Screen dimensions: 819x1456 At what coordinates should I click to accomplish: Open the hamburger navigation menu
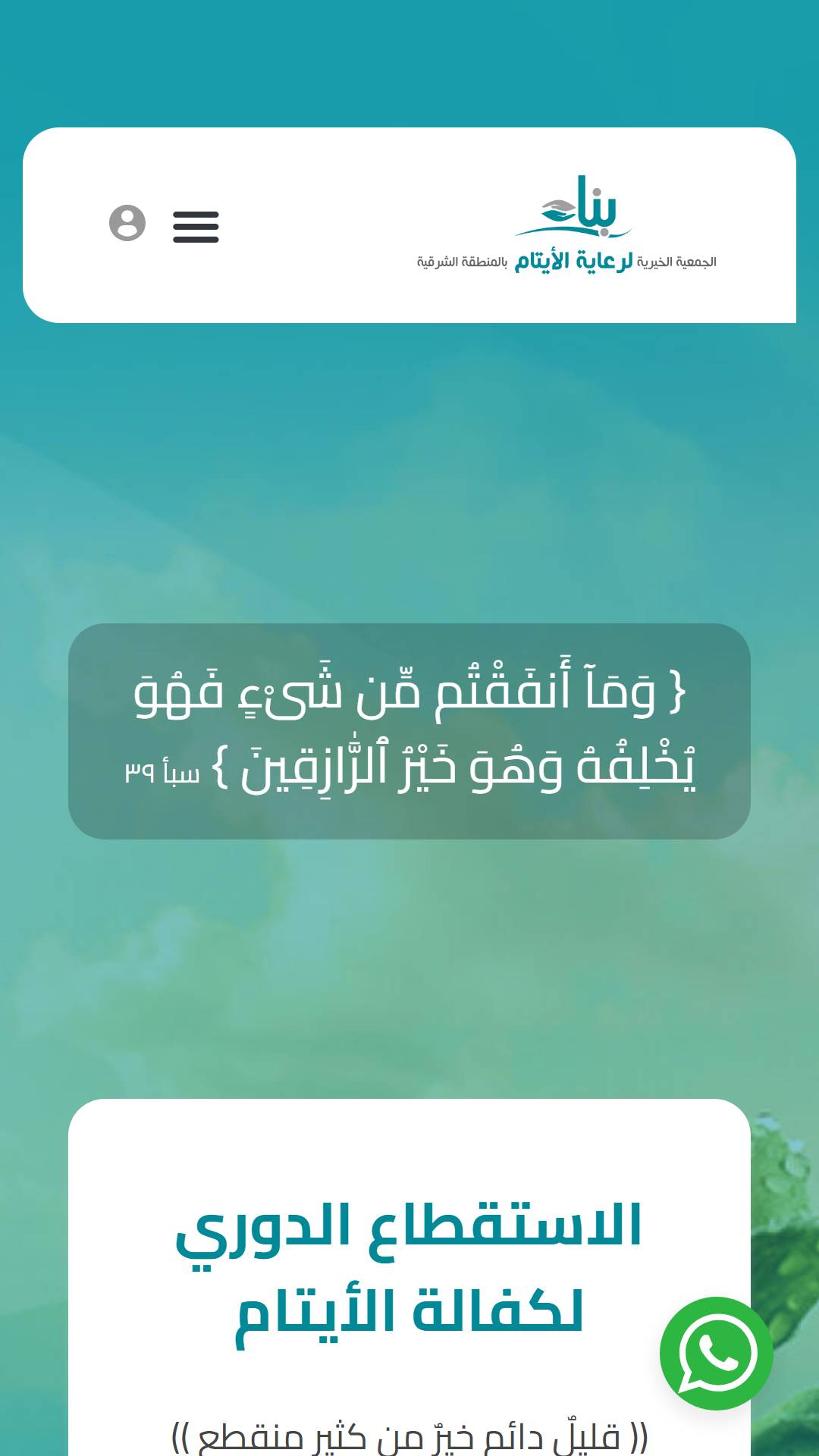(196, 227)
